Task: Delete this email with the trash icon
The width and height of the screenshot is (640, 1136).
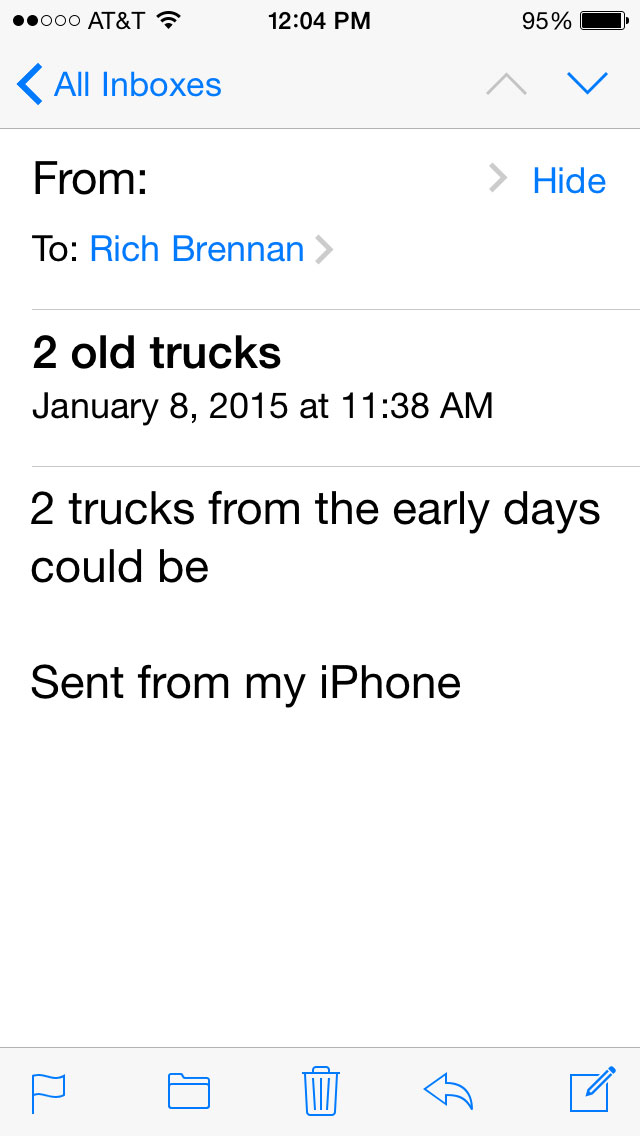Action: click(321, 1091)
